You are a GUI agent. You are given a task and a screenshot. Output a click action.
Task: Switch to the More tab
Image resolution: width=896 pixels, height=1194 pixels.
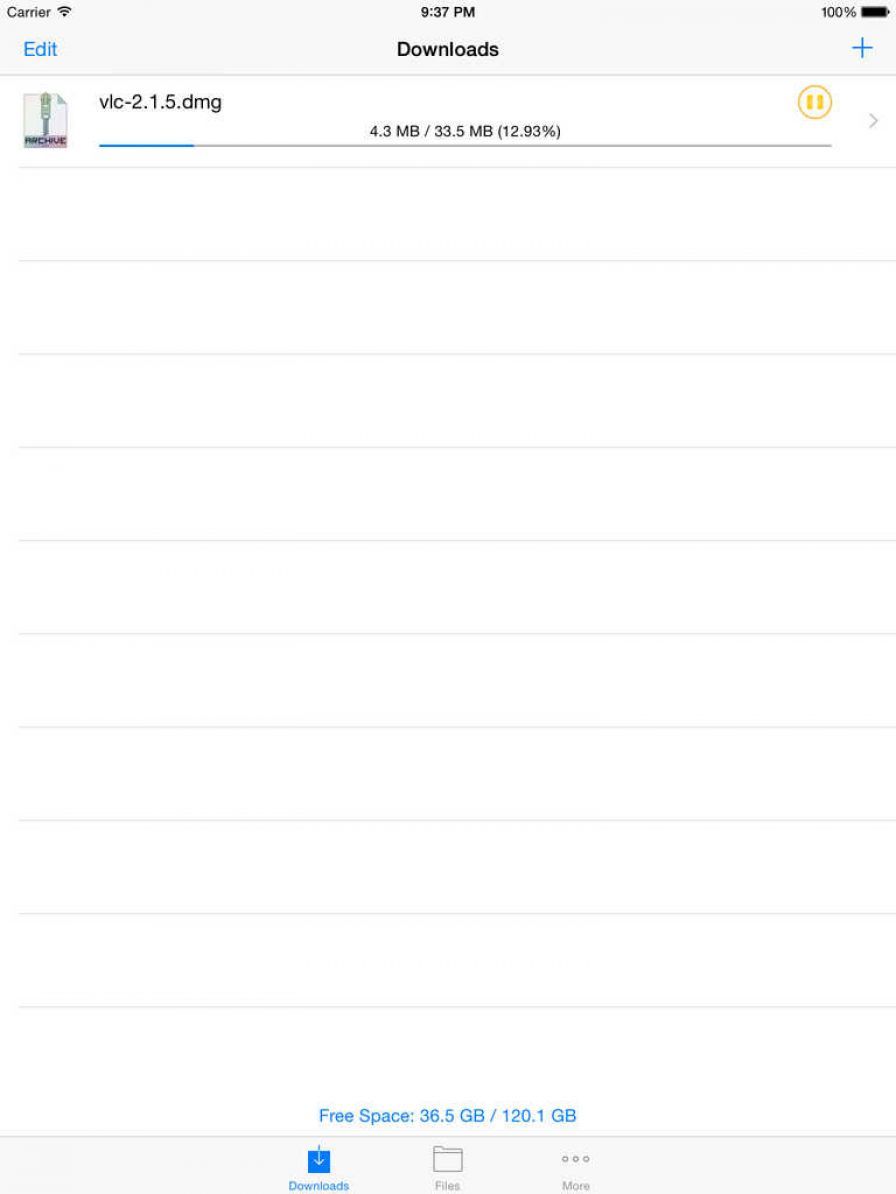pyautogui.click(x=575, y=1167)
